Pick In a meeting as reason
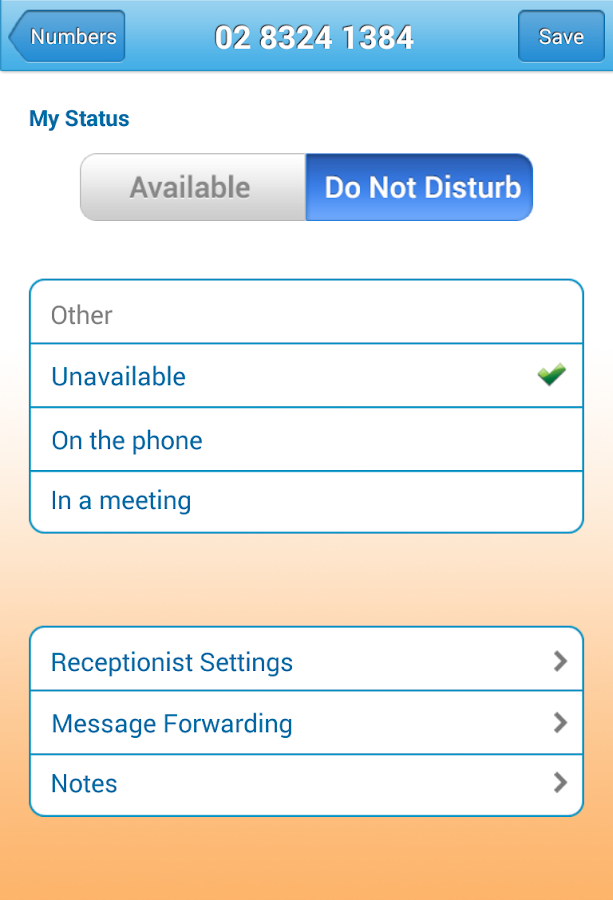The image size is (613, 900). 306,501
